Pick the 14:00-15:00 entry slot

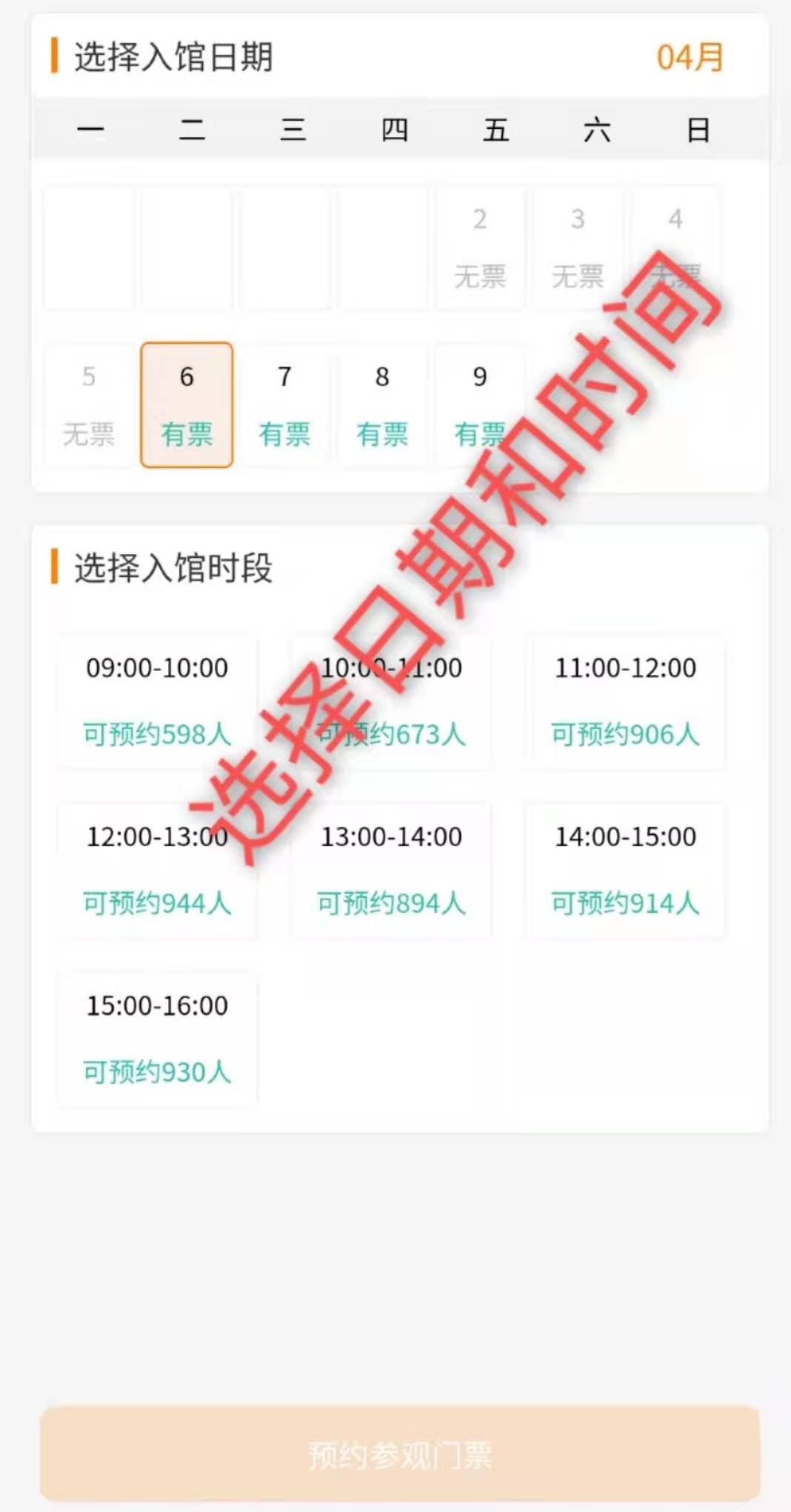(x=625, y=870)
